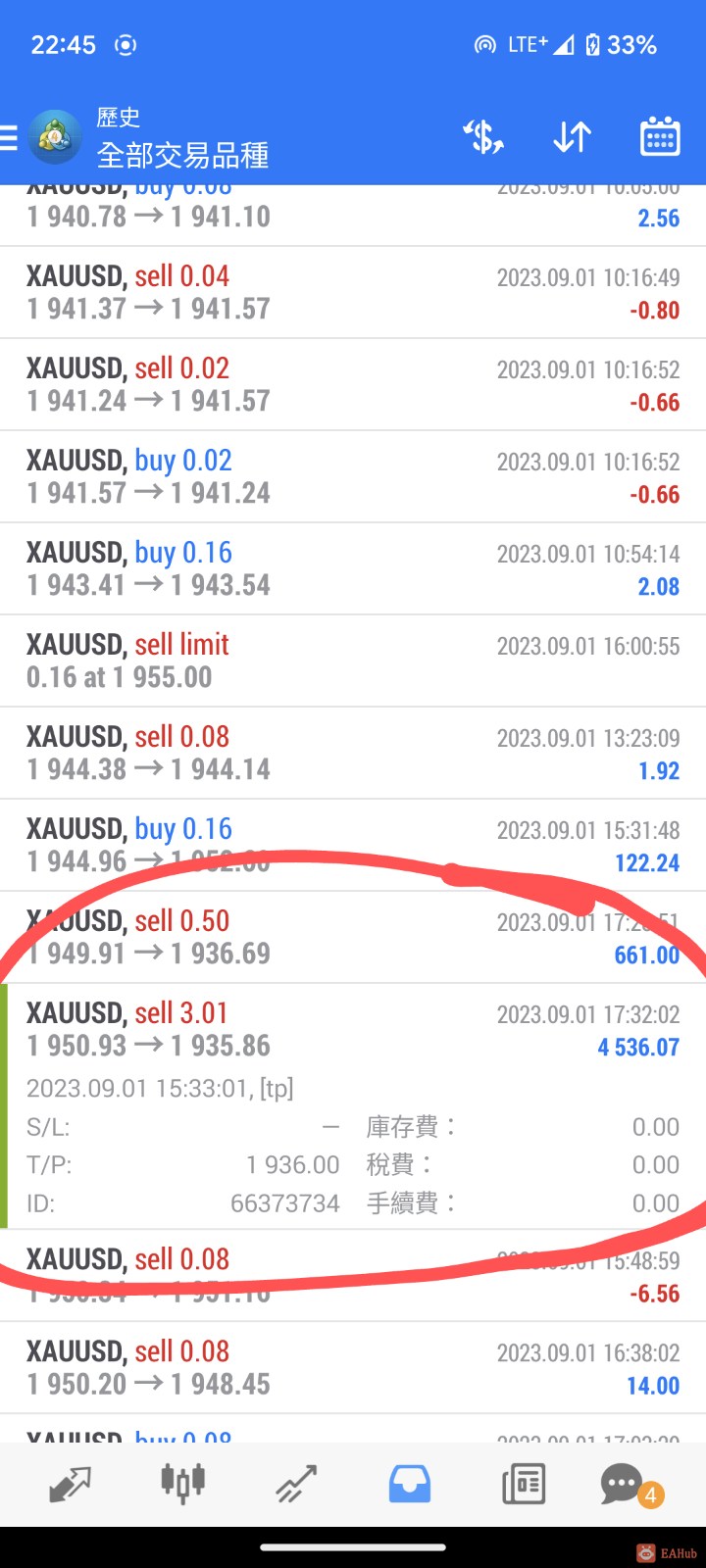Expand the buy 0.02 trade at 1 941.57
706x1568 pixels.
point(353,476)
